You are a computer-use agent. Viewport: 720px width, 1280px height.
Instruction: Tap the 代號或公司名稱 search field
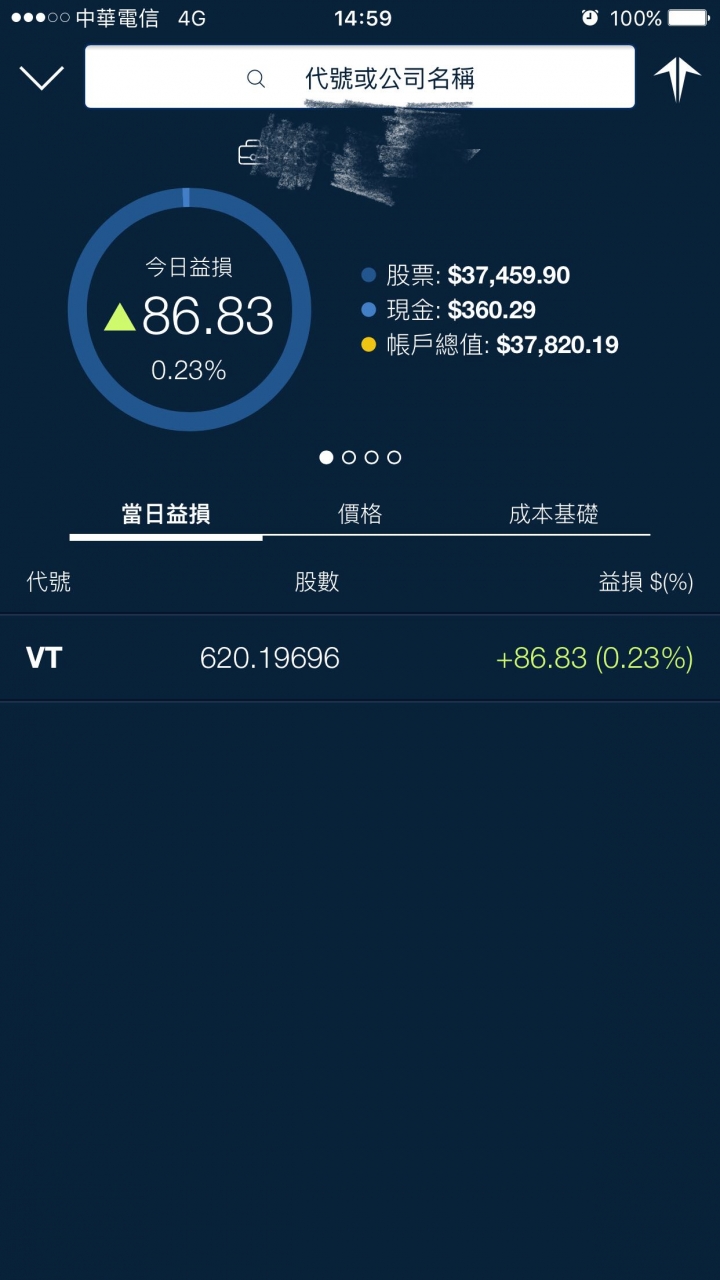(x=360, y=78)
